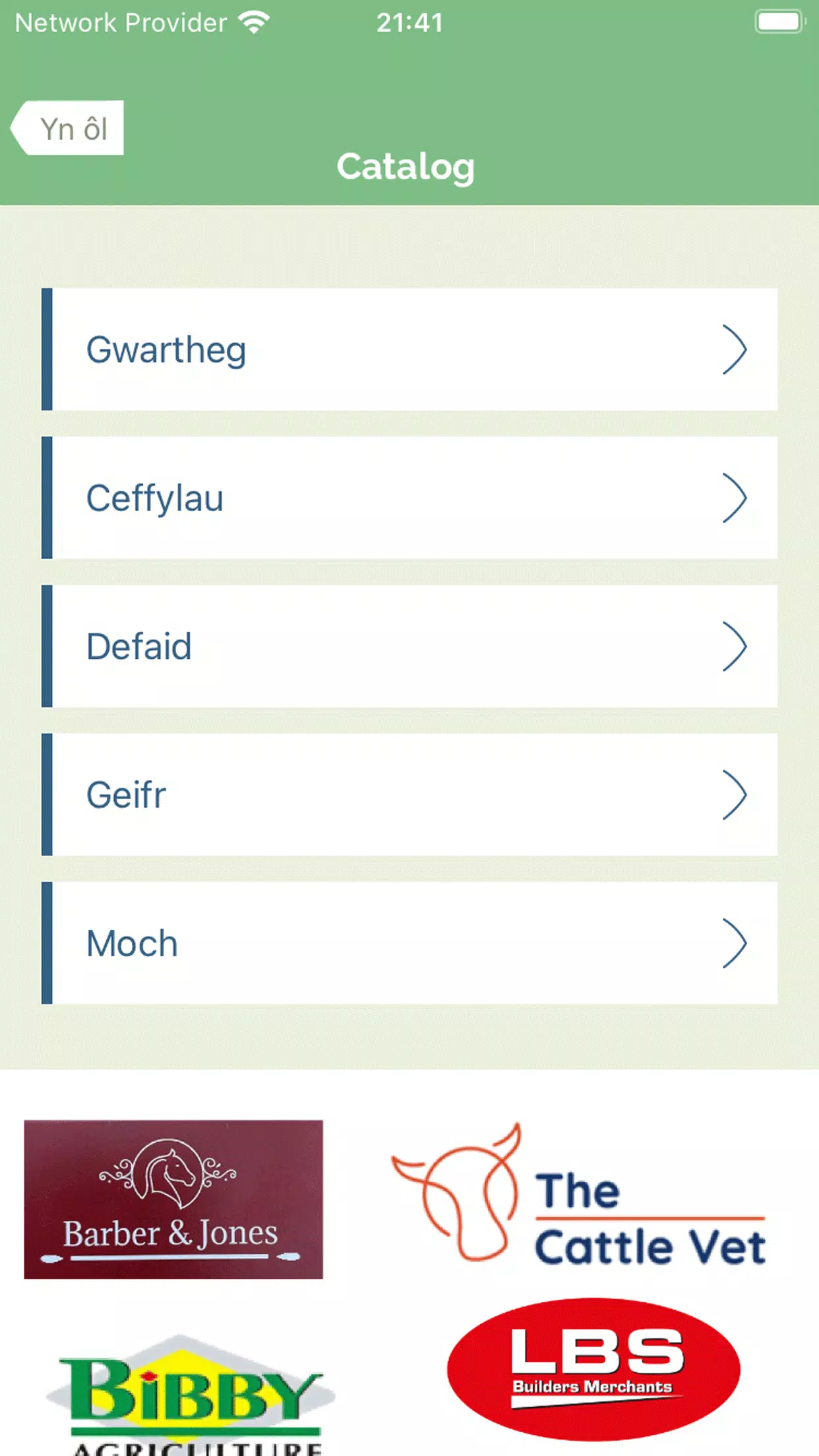
Task: Open the LBS Builders Merchants sponsor
Action: [593, 1368]
